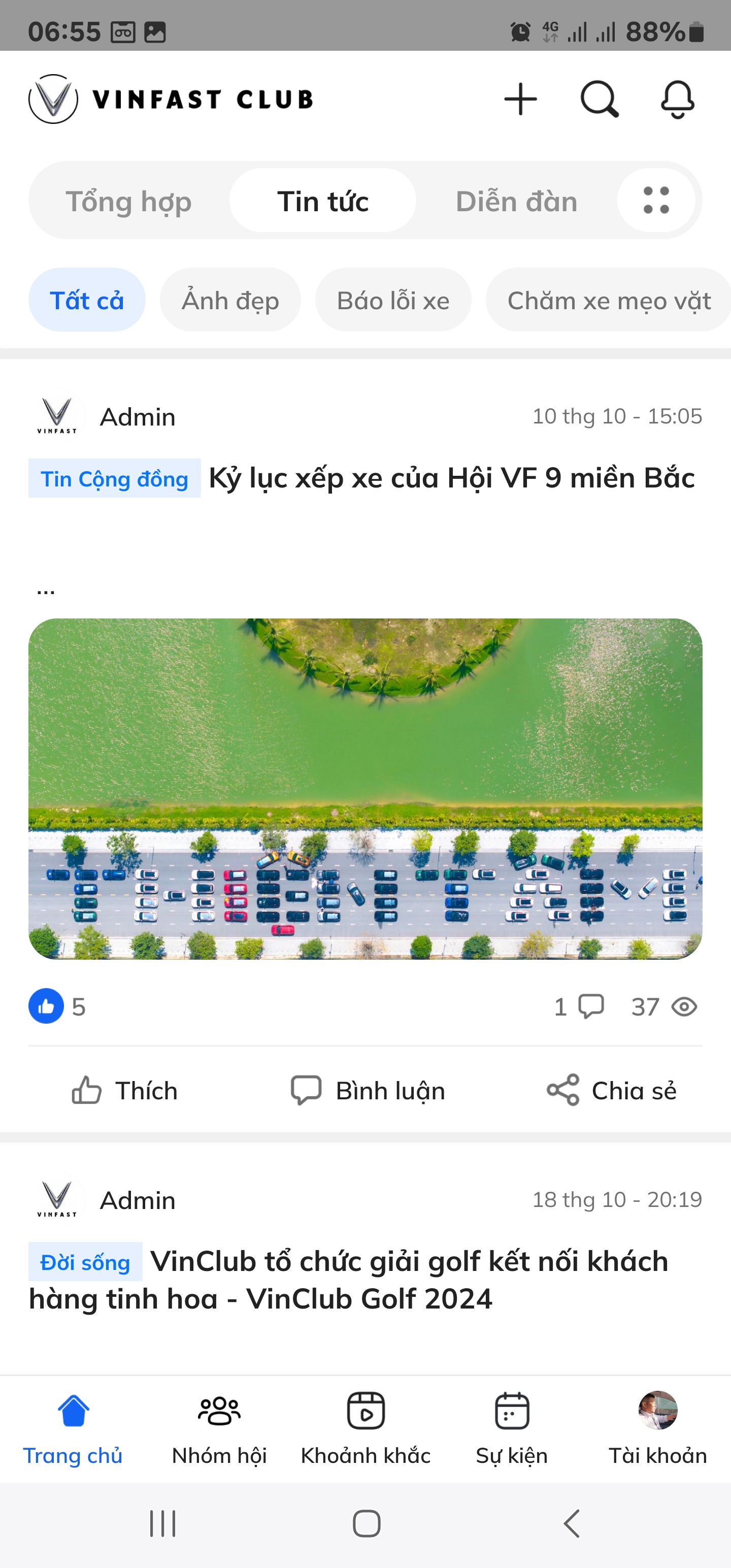Switch to the Diễn đàn tab

(x=516, y=202)
